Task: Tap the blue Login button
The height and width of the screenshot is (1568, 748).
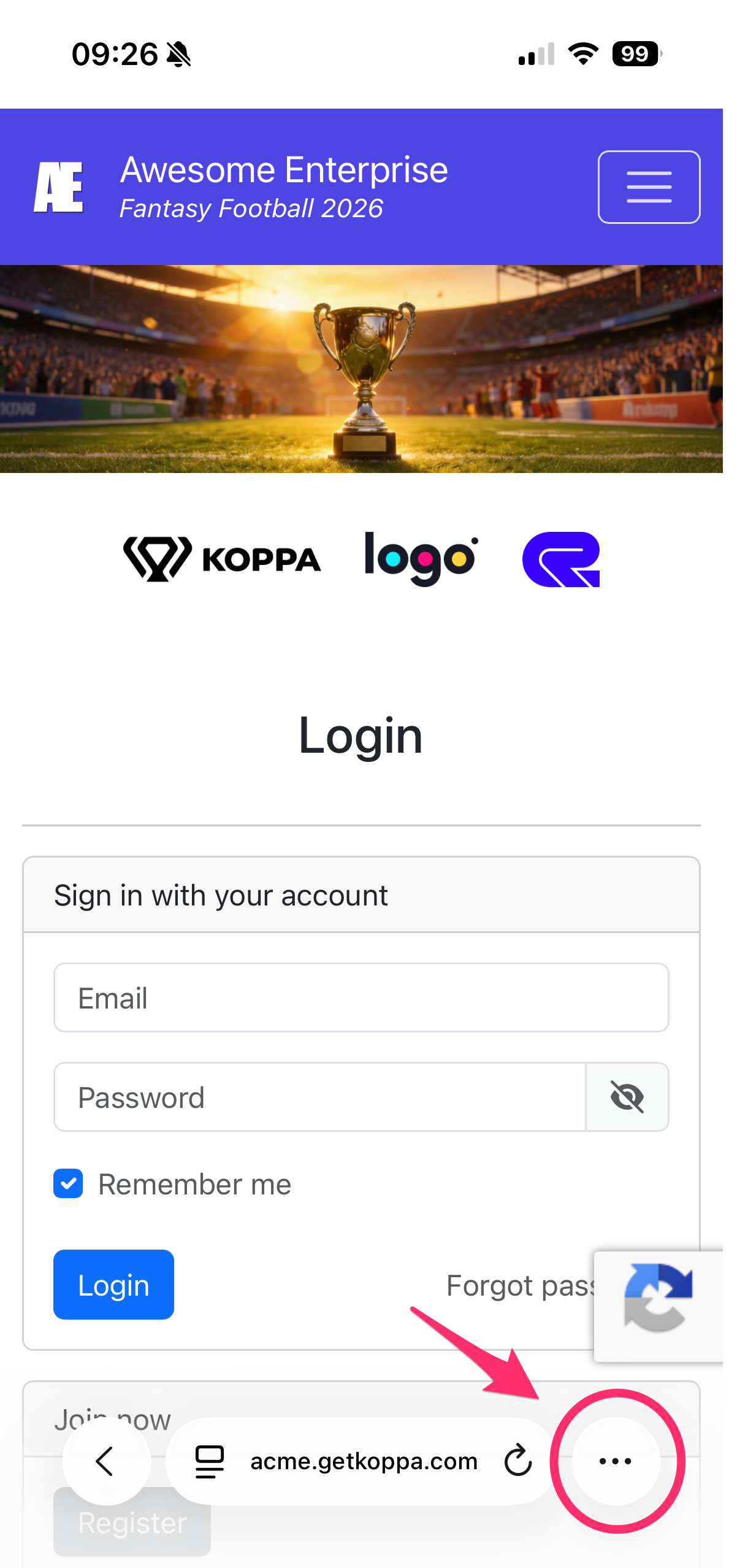Action: tap(113, 1285)
